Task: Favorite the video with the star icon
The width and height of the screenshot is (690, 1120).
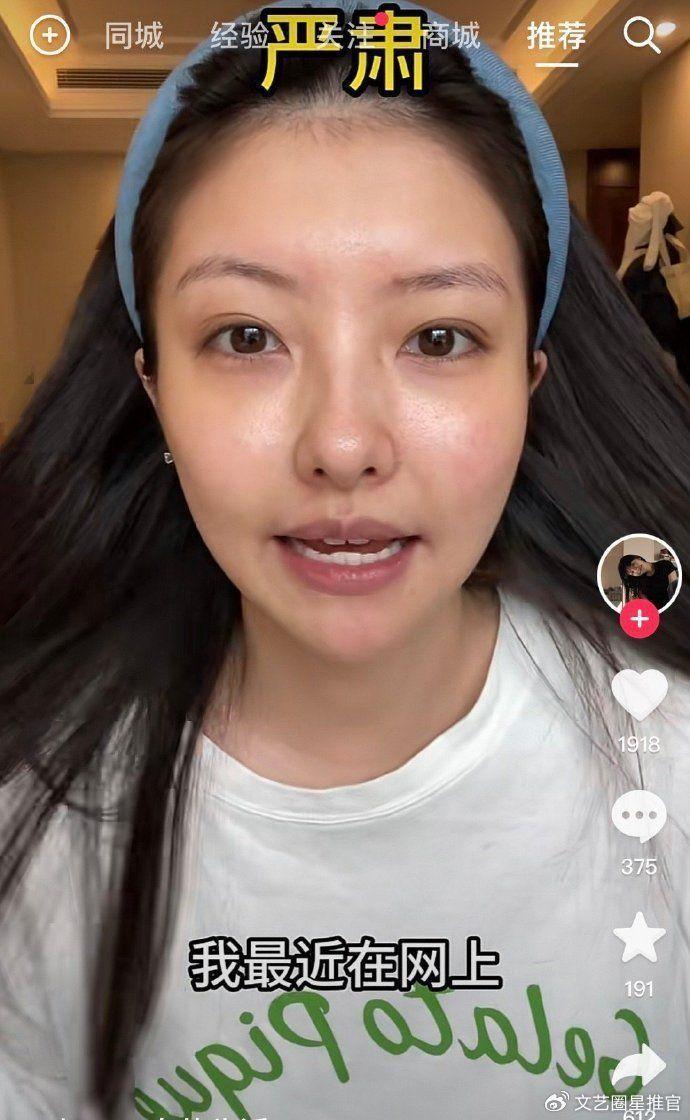Action: [x=639, y=938]
